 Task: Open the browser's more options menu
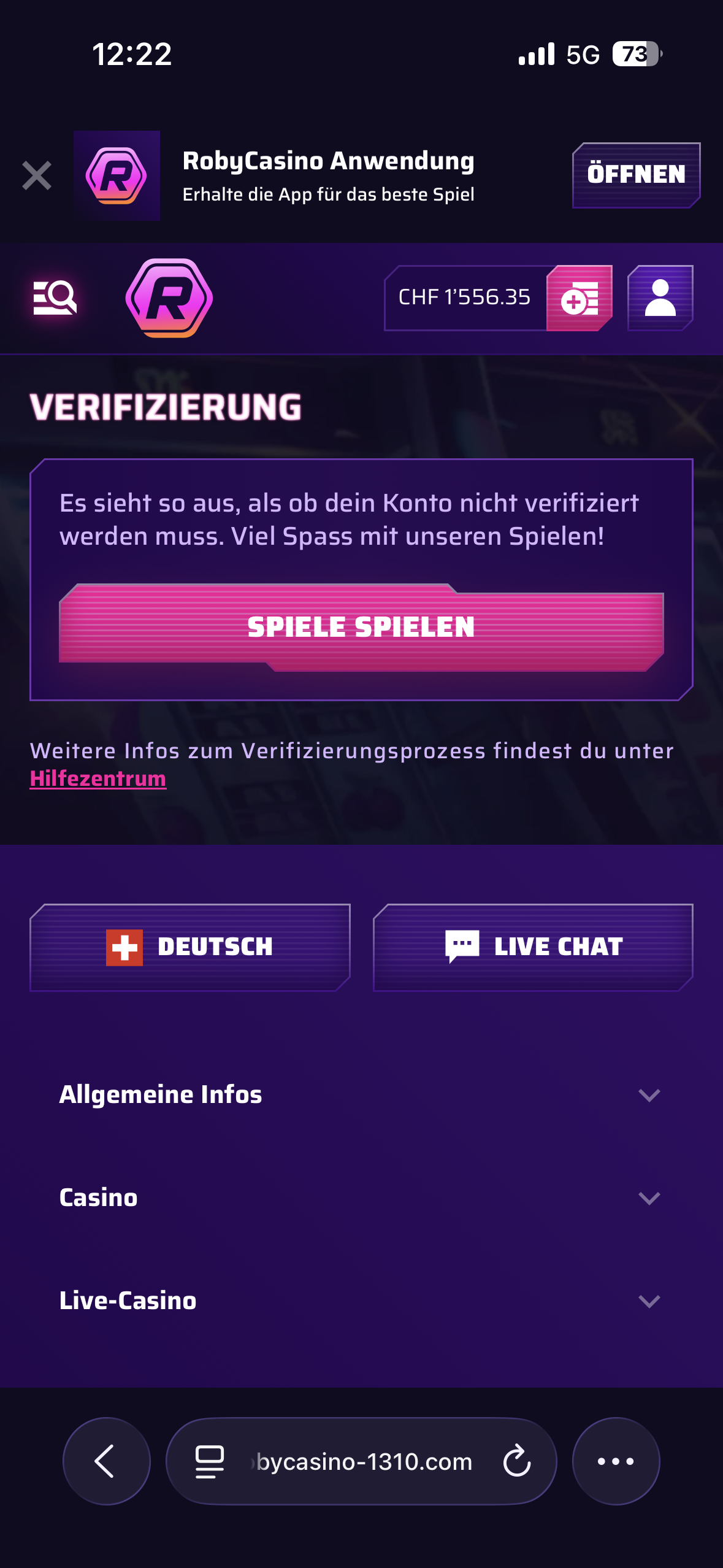coord(616,1461)
